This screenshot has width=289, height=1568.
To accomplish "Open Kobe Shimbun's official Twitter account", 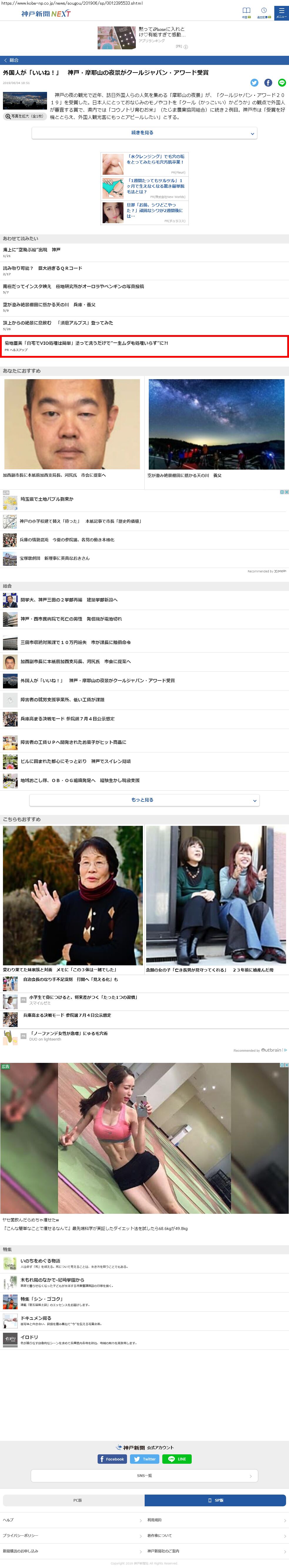I will (145, 1458).
